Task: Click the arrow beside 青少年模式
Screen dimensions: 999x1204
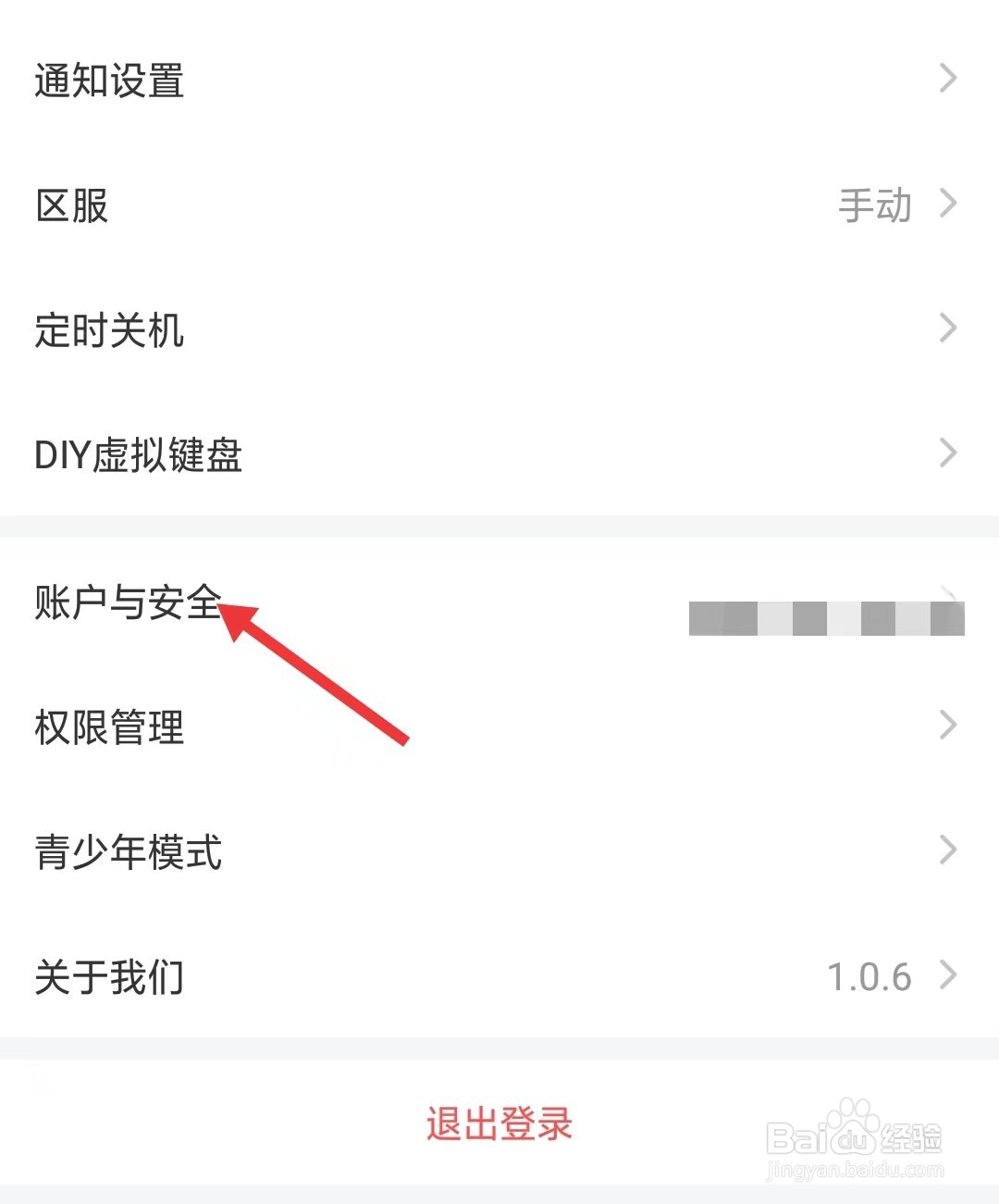Action: (947, 850)
